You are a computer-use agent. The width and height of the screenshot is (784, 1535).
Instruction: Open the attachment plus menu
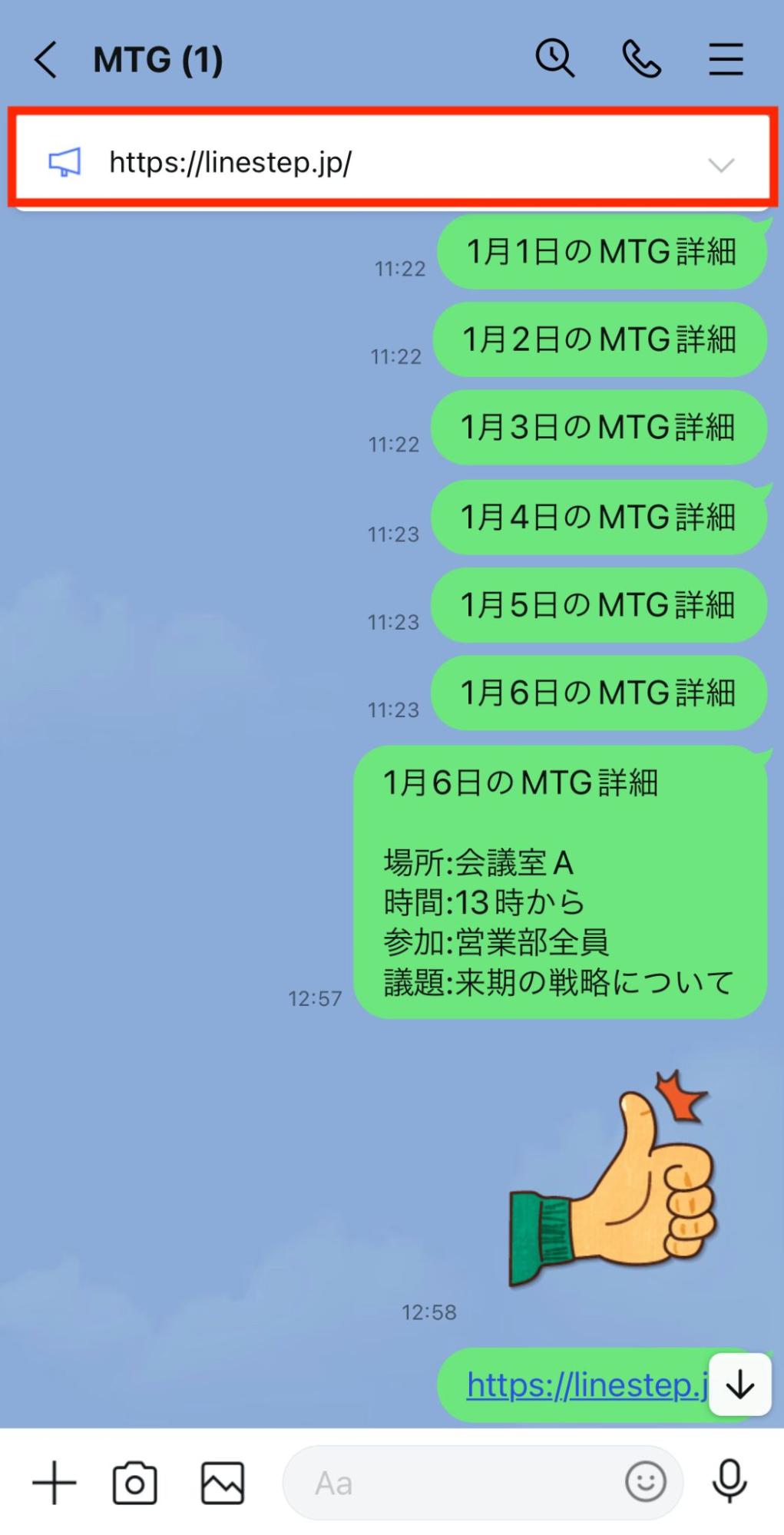(54, 1482)
